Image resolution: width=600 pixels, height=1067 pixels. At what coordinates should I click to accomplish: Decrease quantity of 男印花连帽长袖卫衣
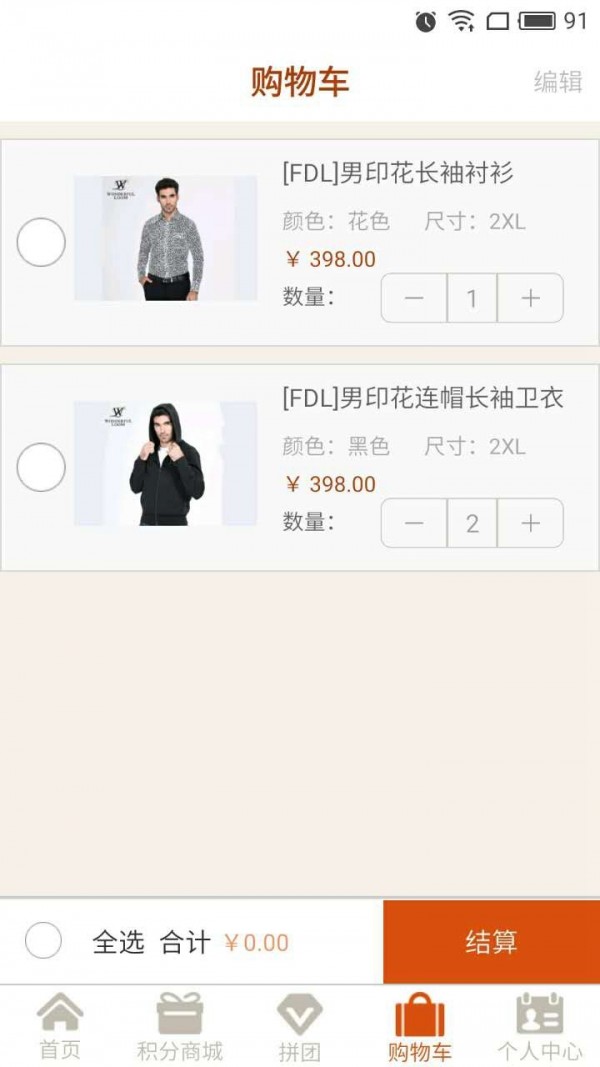tap(414, 523)
